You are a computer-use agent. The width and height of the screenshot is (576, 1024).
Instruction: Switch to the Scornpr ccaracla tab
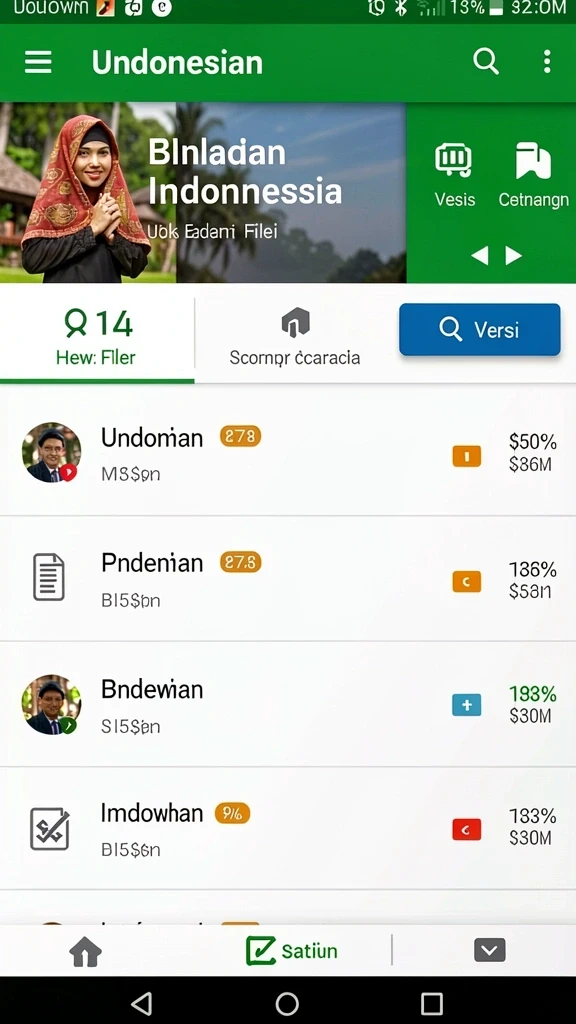295,336
